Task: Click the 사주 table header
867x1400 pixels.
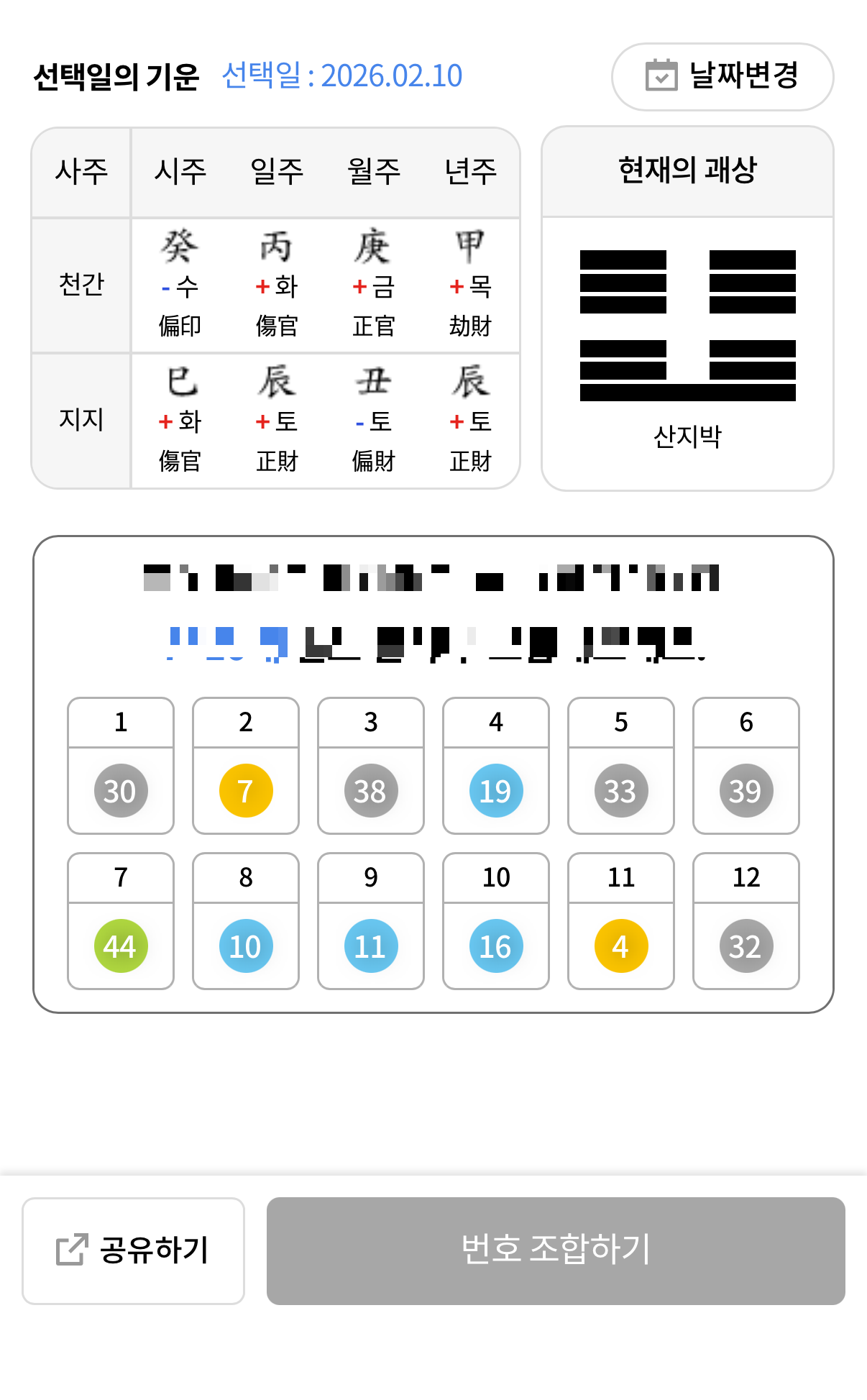Action: click(x=81, y=171)
